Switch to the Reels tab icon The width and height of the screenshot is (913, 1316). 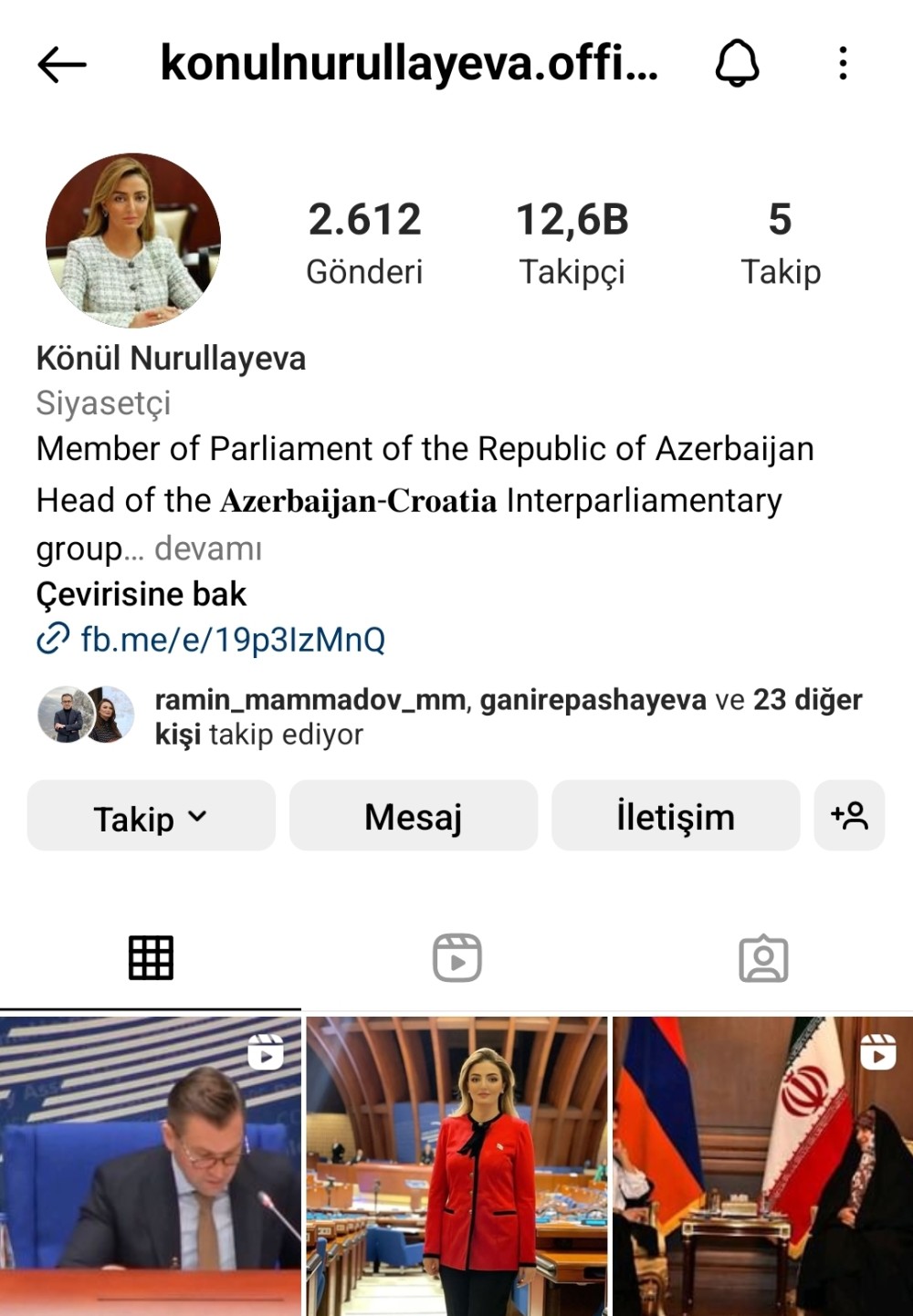pyautogui.click(x=457, y=957)
